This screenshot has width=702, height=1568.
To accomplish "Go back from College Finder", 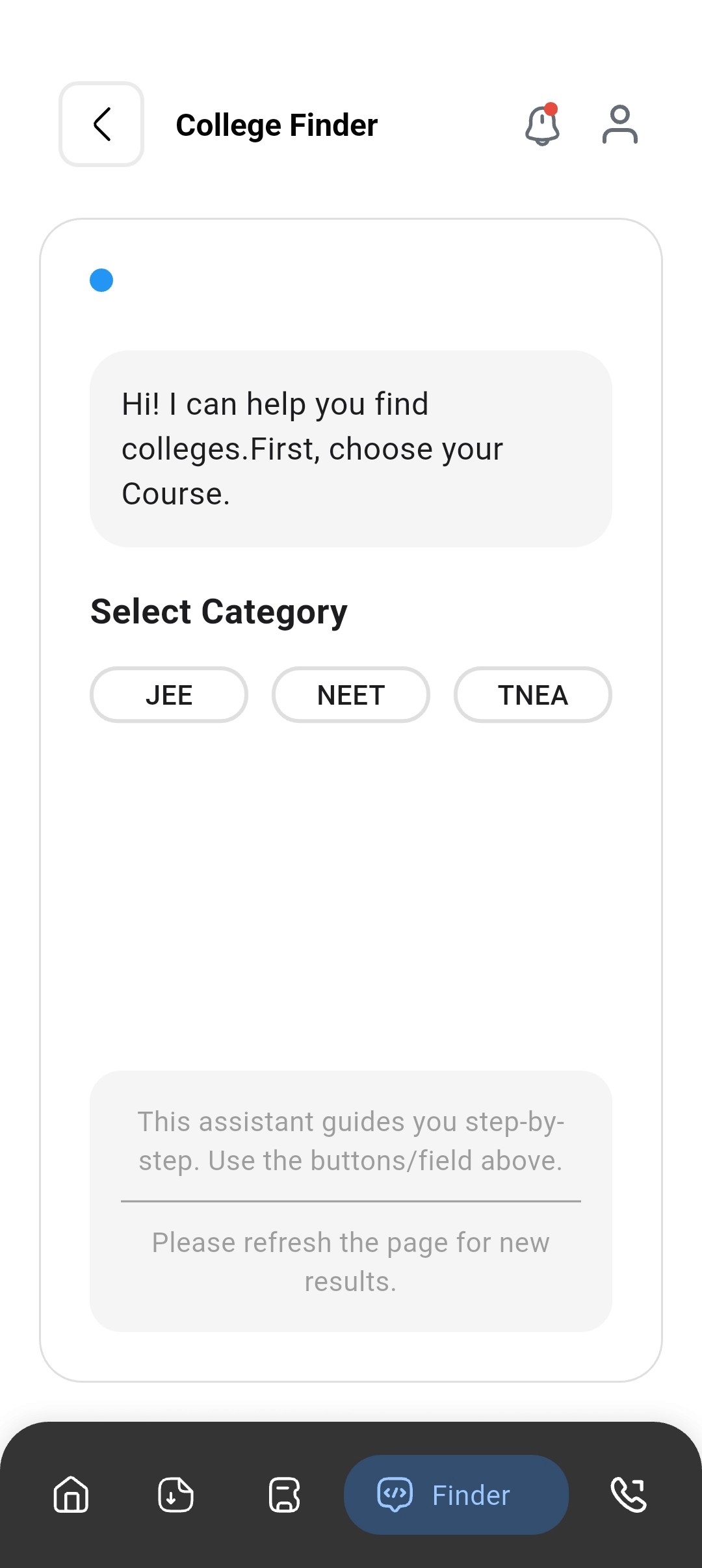I will pyautogui.click(x=101, y=124).
